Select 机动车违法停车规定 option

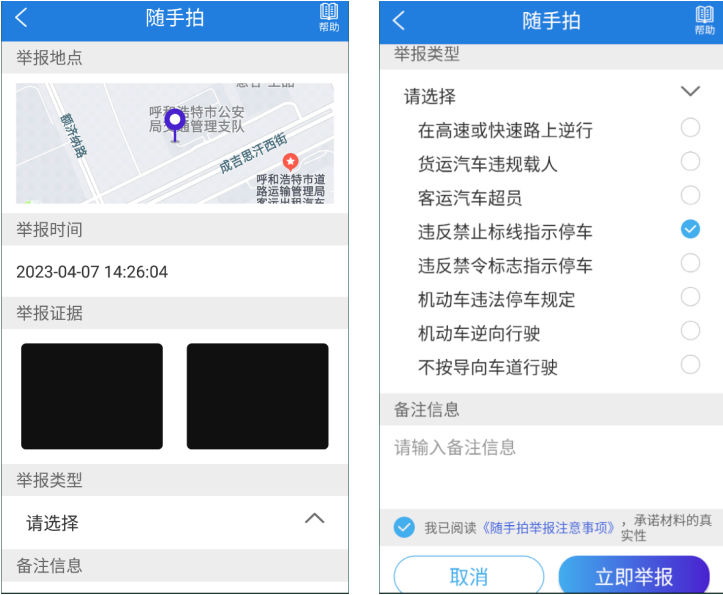[x=690, y=297]
